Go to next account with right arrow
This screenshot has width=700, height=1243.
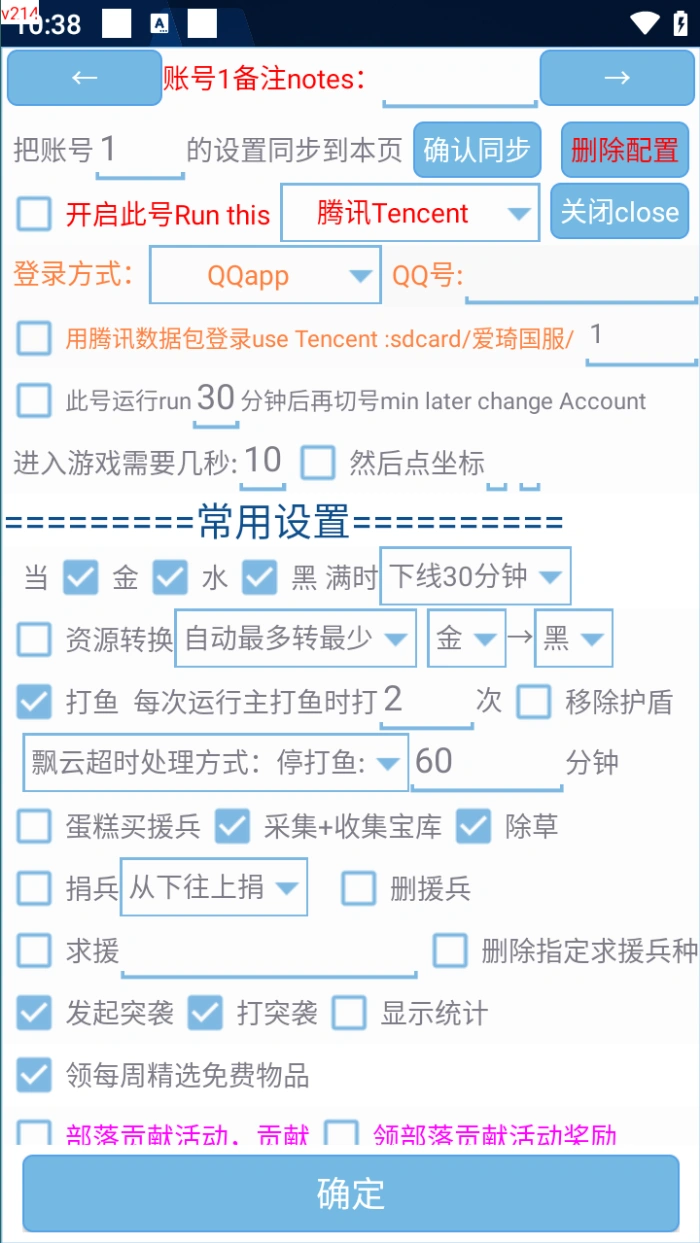616,78
